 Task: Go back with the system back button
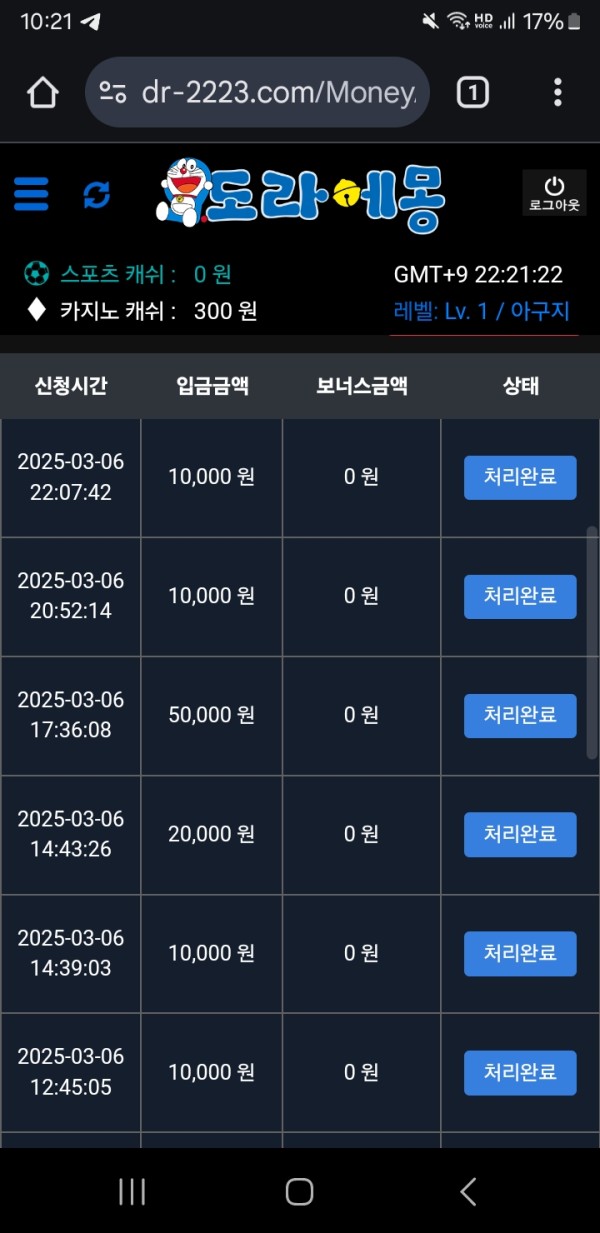tap(467, 1191)
